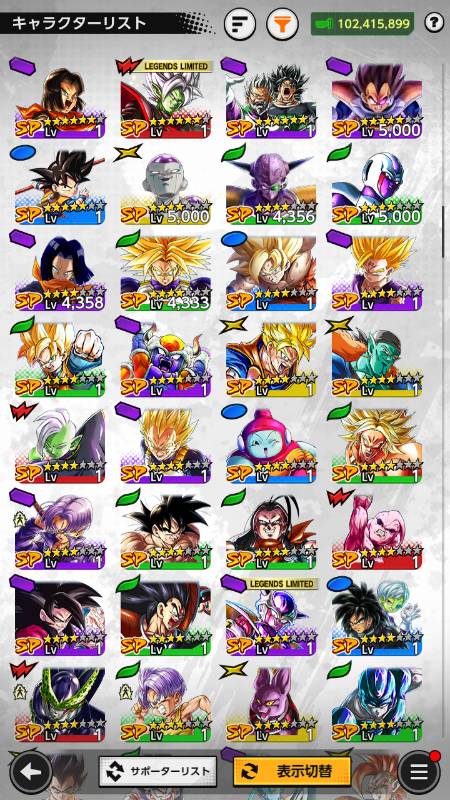Go back with the arrow button
Viewport: 450px width, 800px height.
(31, 772)
